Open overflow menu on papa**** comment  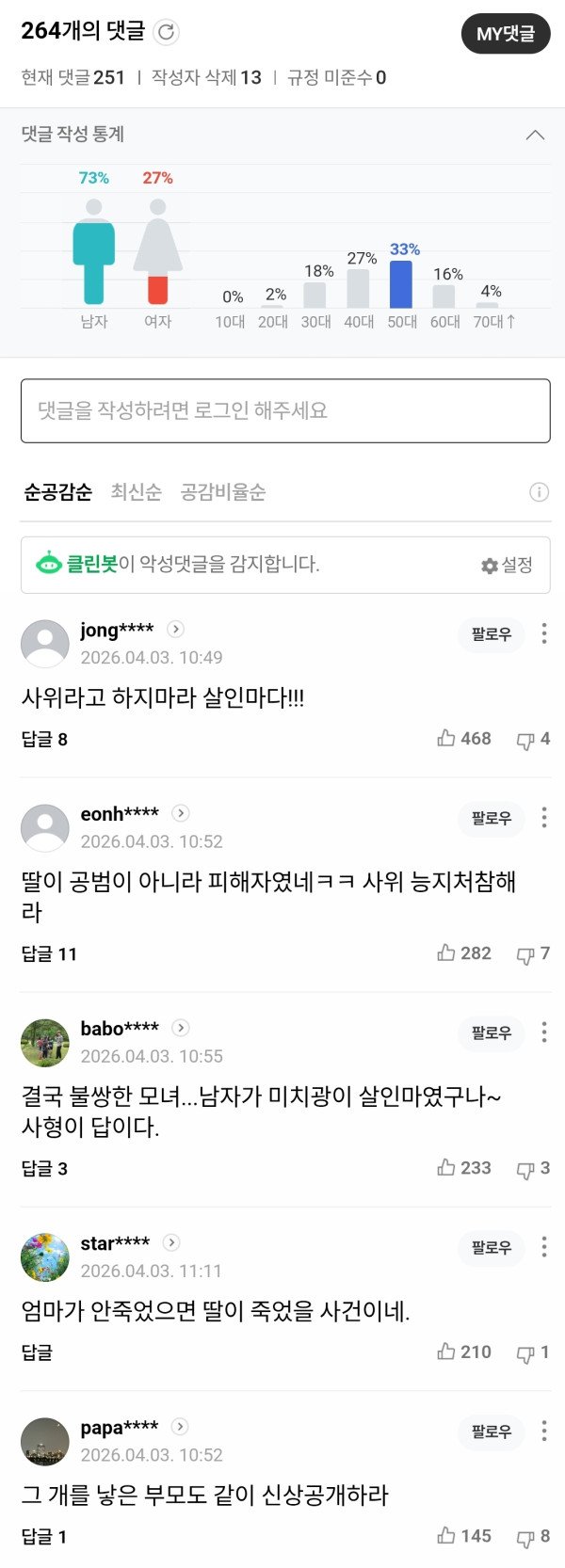(544, 1432)
